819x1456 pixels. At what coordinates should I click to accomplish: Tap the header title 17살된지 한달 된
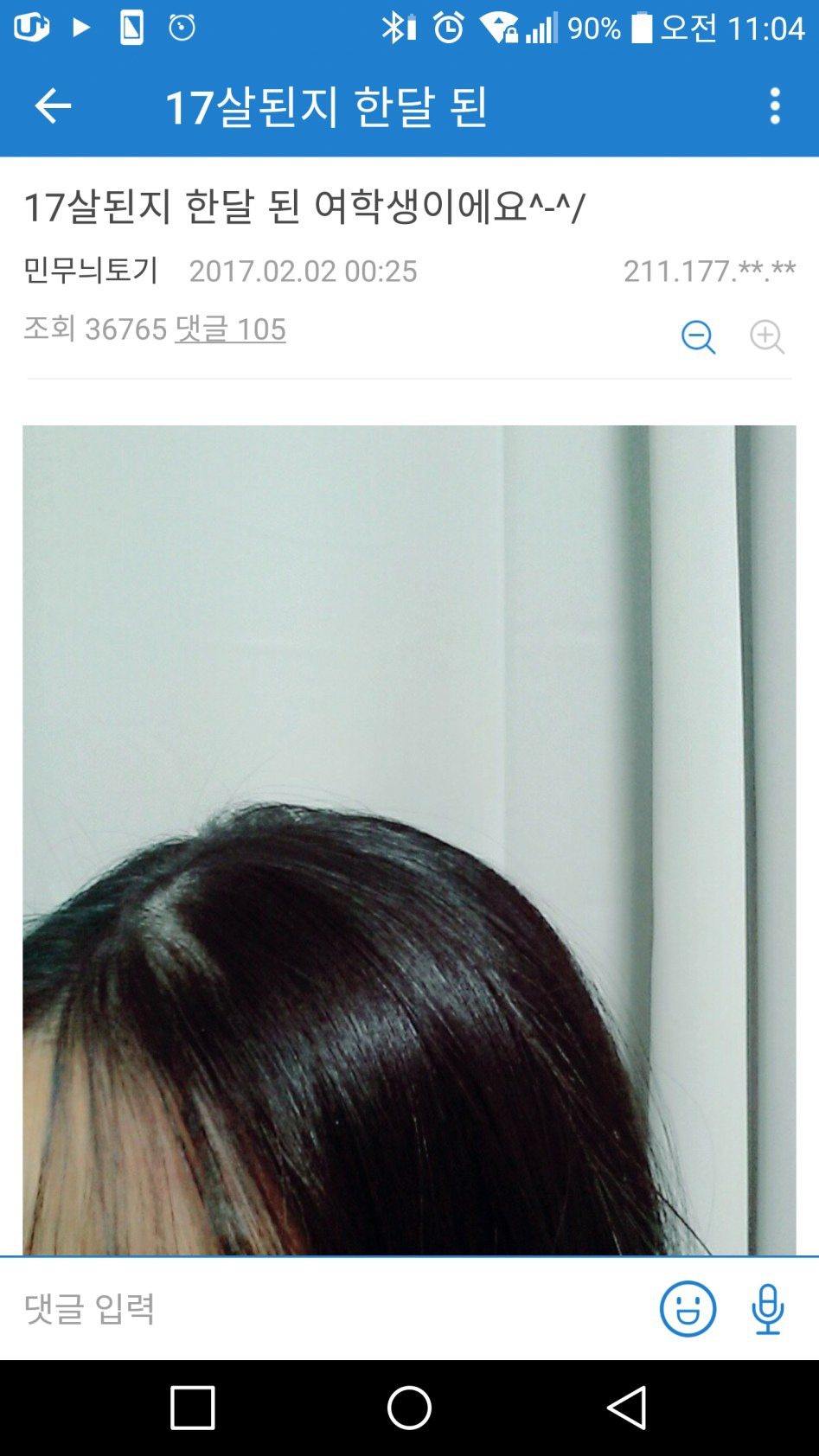330,105
